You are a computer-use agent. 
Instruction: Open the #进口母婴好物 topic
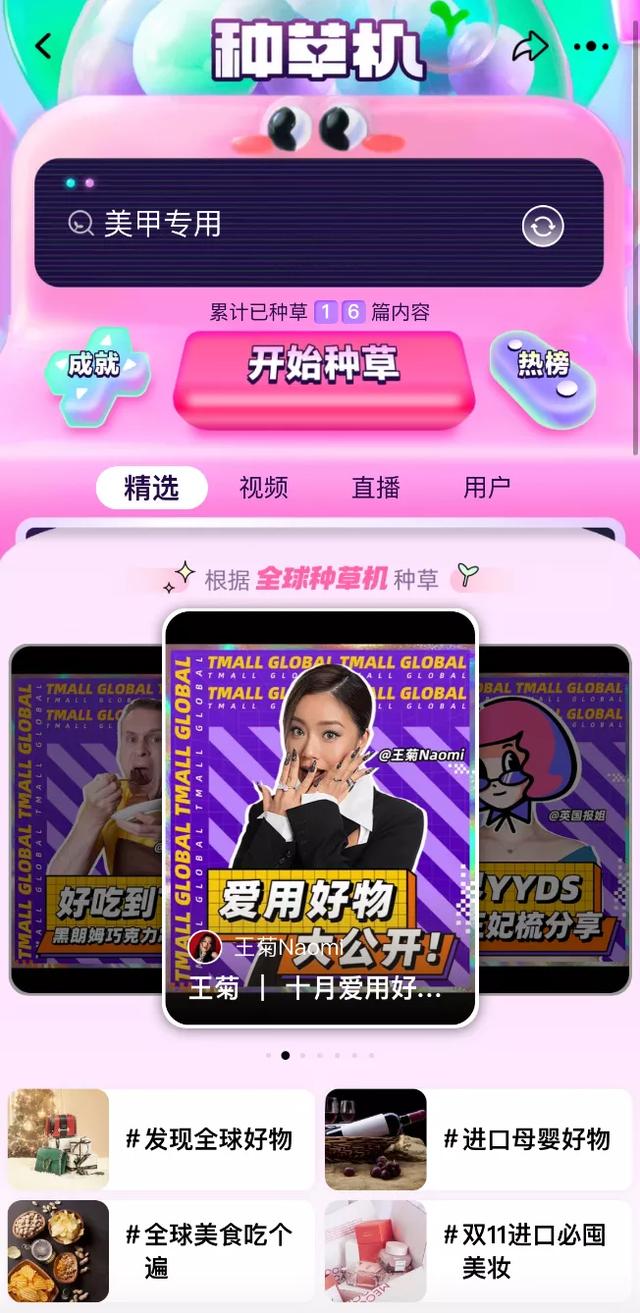click(x=479, y=1139)
